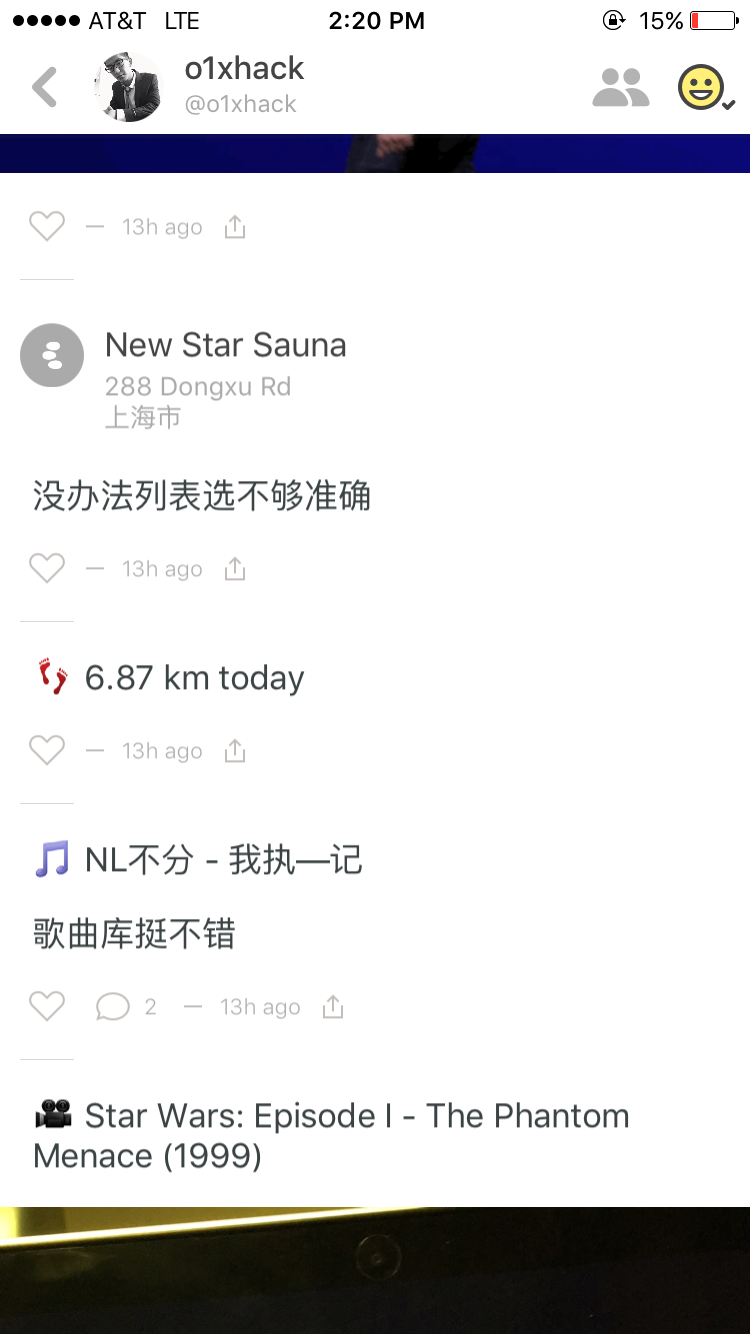Image resolution: width=750 pixels, height=1334 pixels.
Task: Open the Star Wars: Episode I movie post
Action: pyautogui.click(x=330, y=1135)
